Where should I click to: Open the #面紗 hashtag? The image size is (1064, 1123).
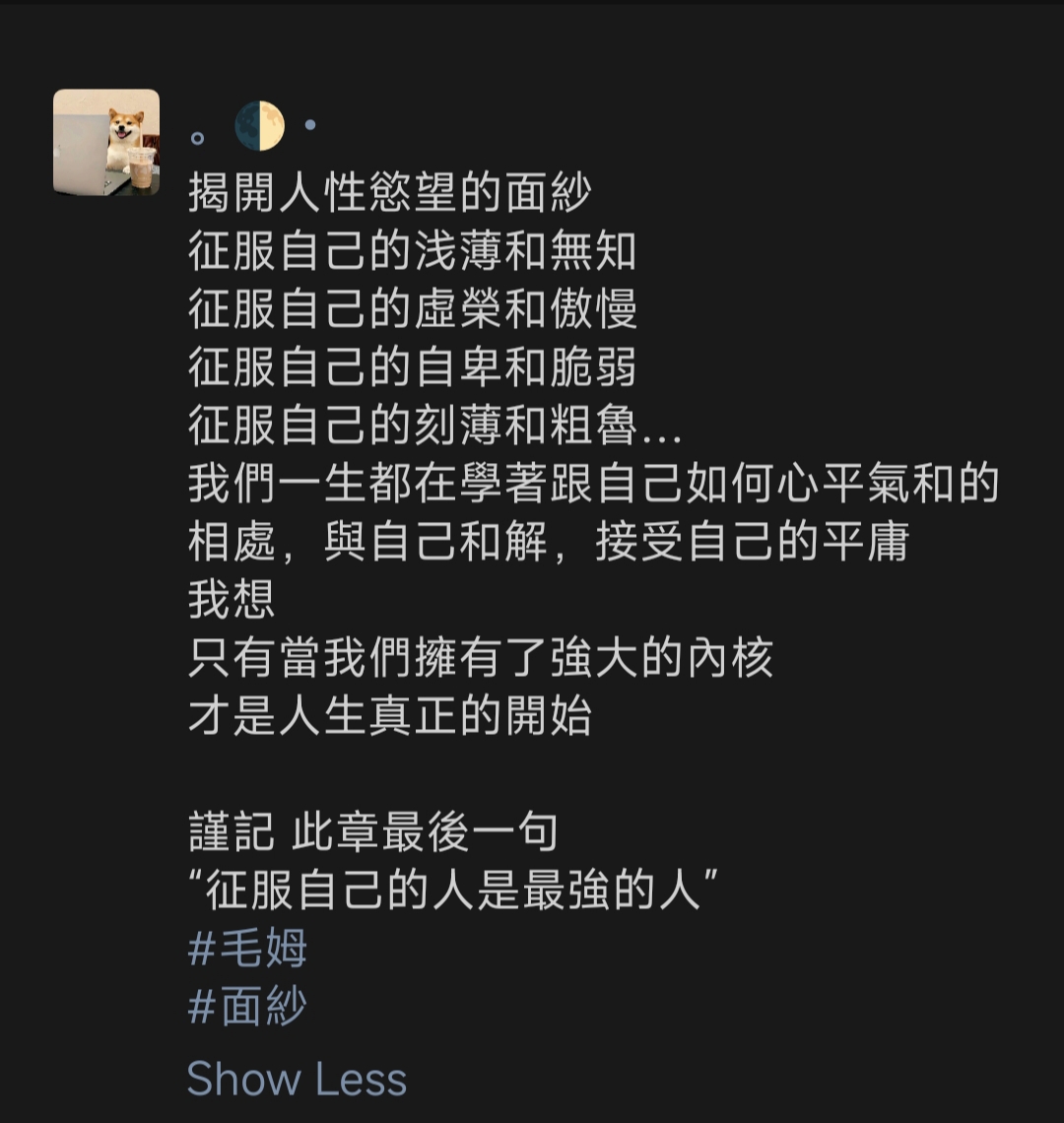pos(247,1006)
